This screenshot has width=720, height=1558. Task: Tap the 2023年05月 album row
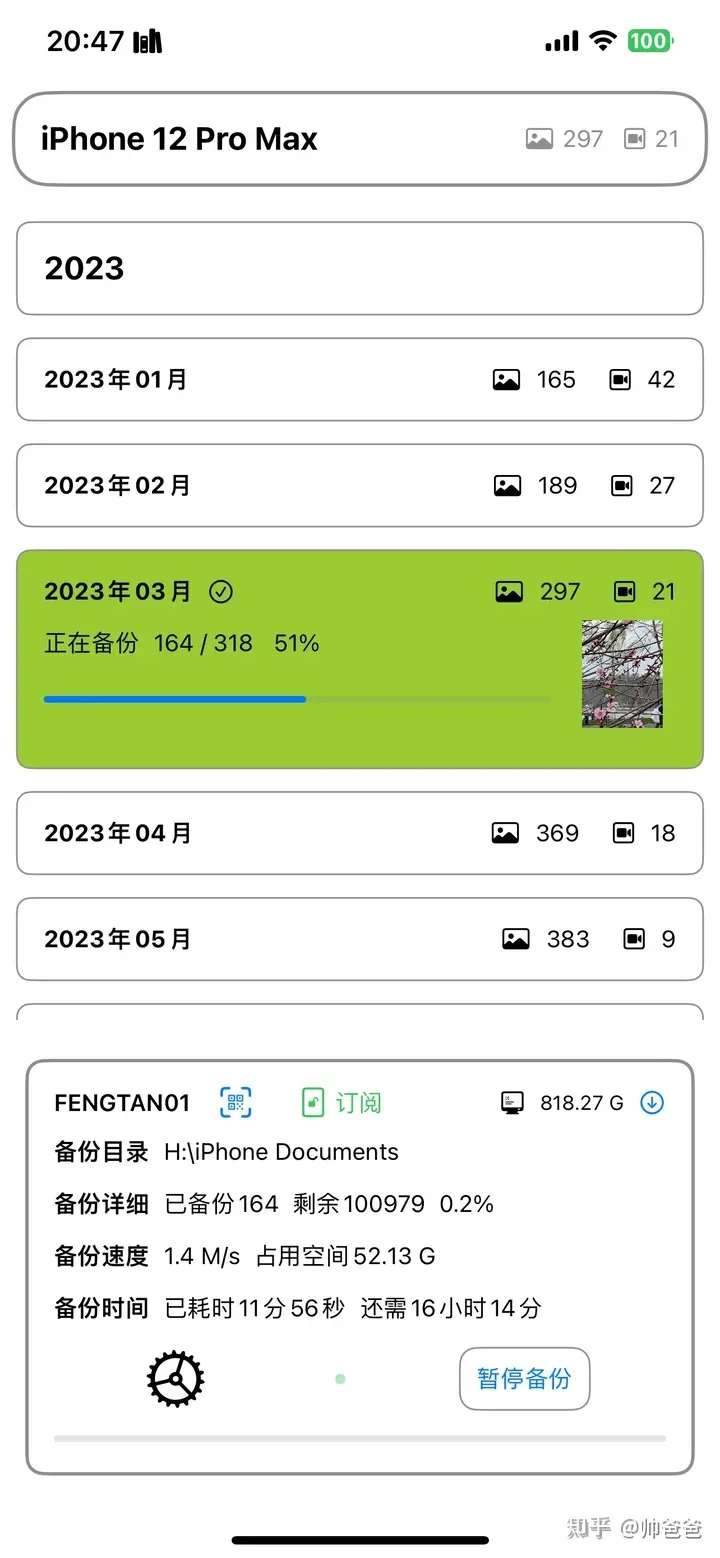click(x=360, y=939)
